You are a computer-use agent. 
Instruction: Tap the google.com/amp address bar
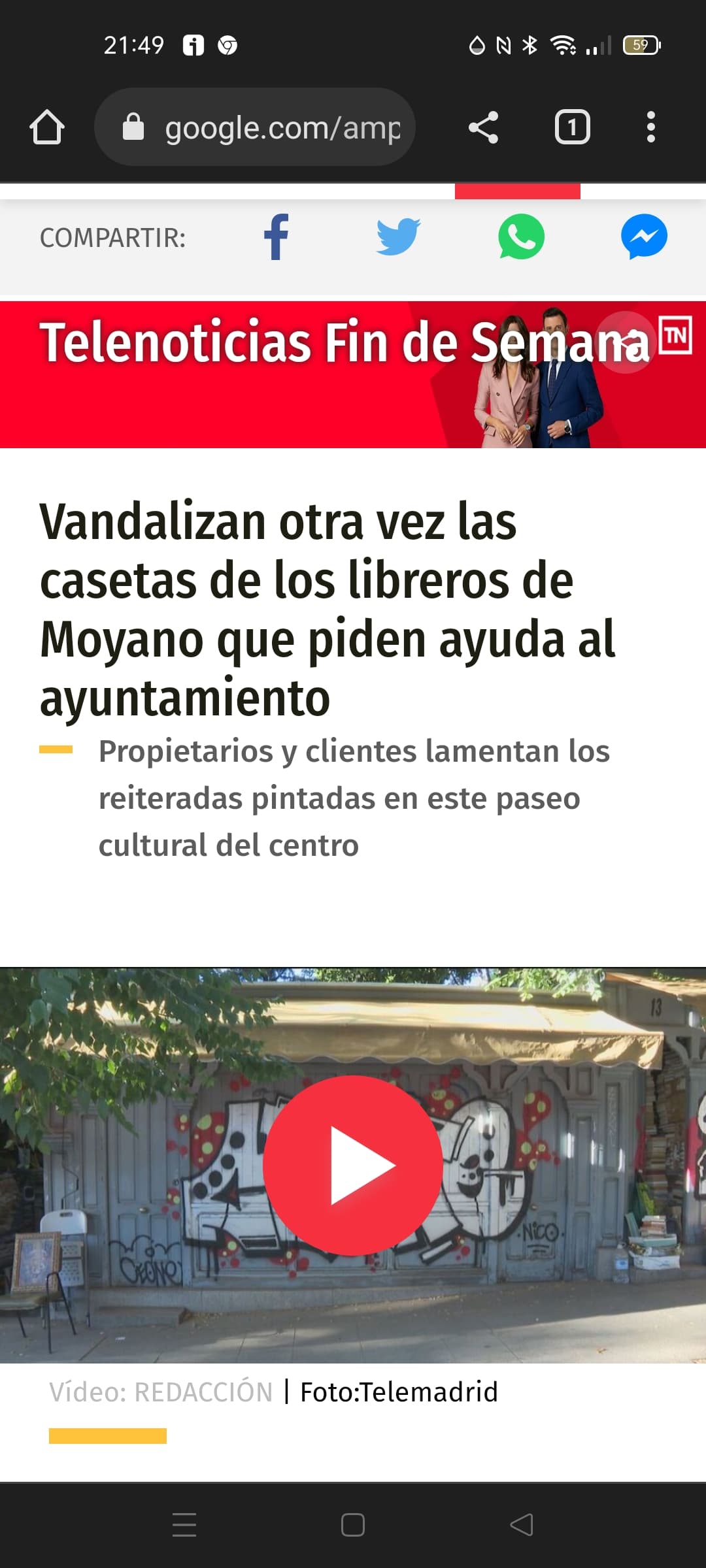click(255, 127)
